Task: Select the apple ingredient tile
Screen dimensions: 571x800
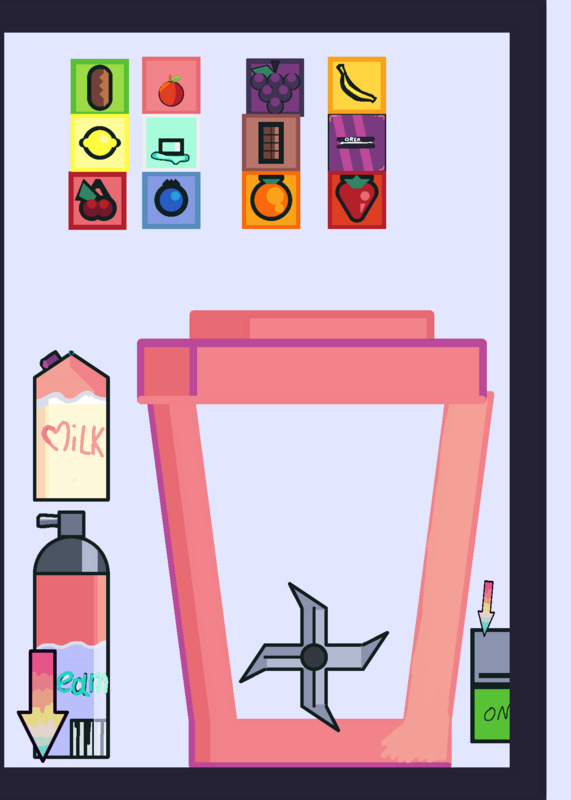Action: [171, 85]
